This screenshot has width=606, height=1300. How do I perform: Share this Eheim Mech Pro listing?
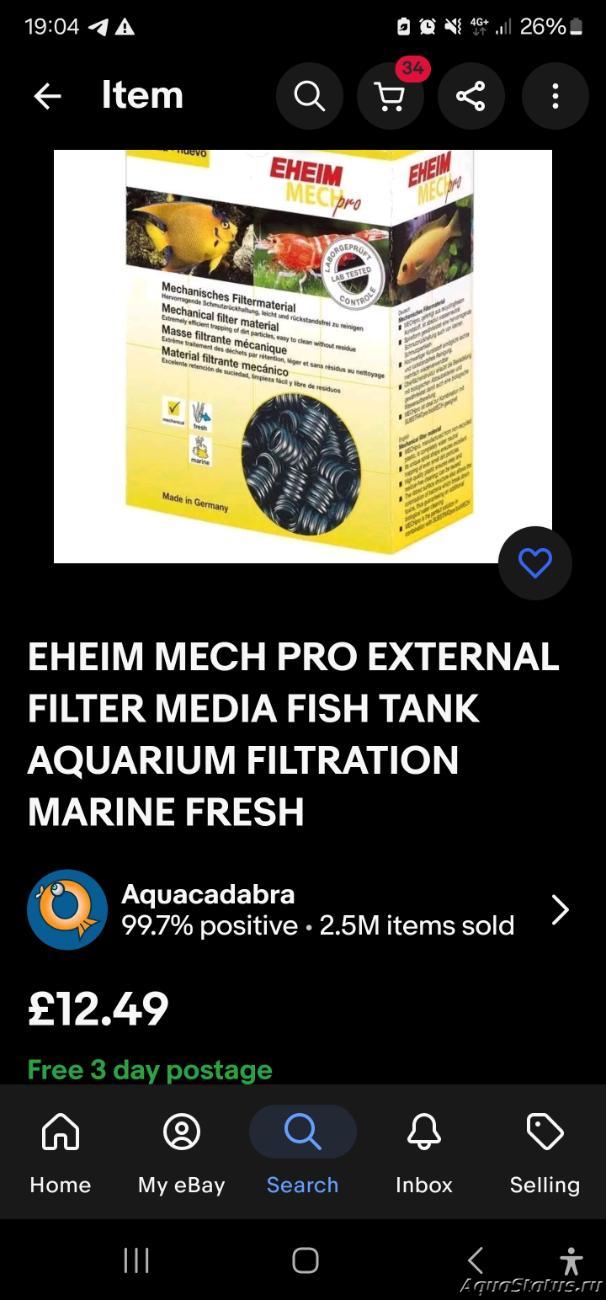[471, 96]
